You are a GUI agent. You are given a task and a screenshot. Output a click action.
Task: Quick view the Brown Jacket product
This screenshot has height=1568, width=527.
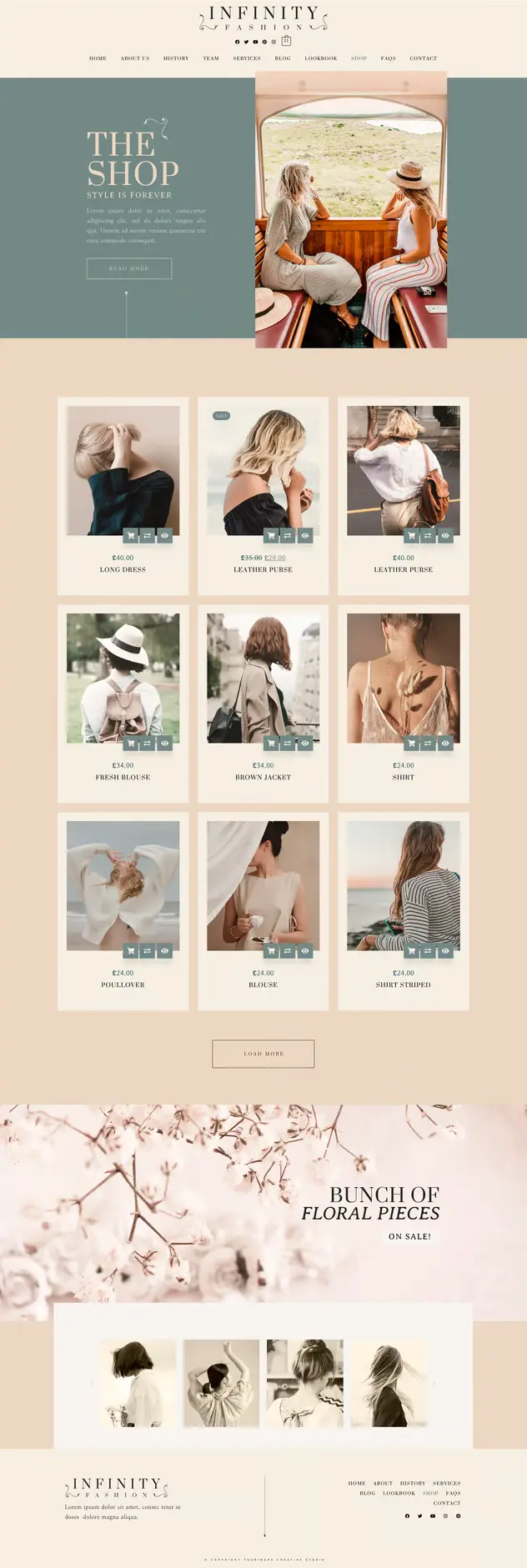305,743
